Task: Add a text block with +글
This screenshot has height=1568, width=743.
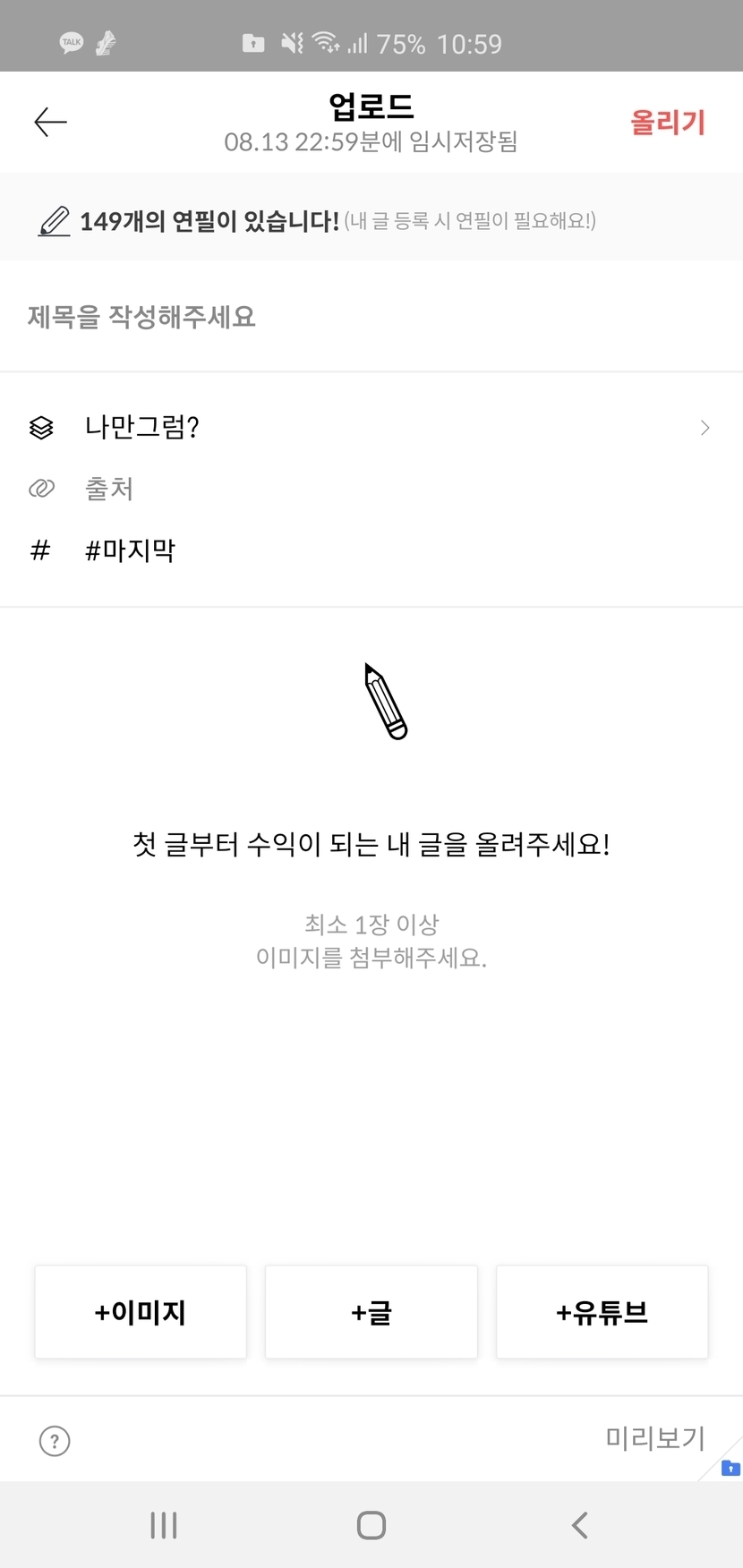Action: click(371, 1312)
